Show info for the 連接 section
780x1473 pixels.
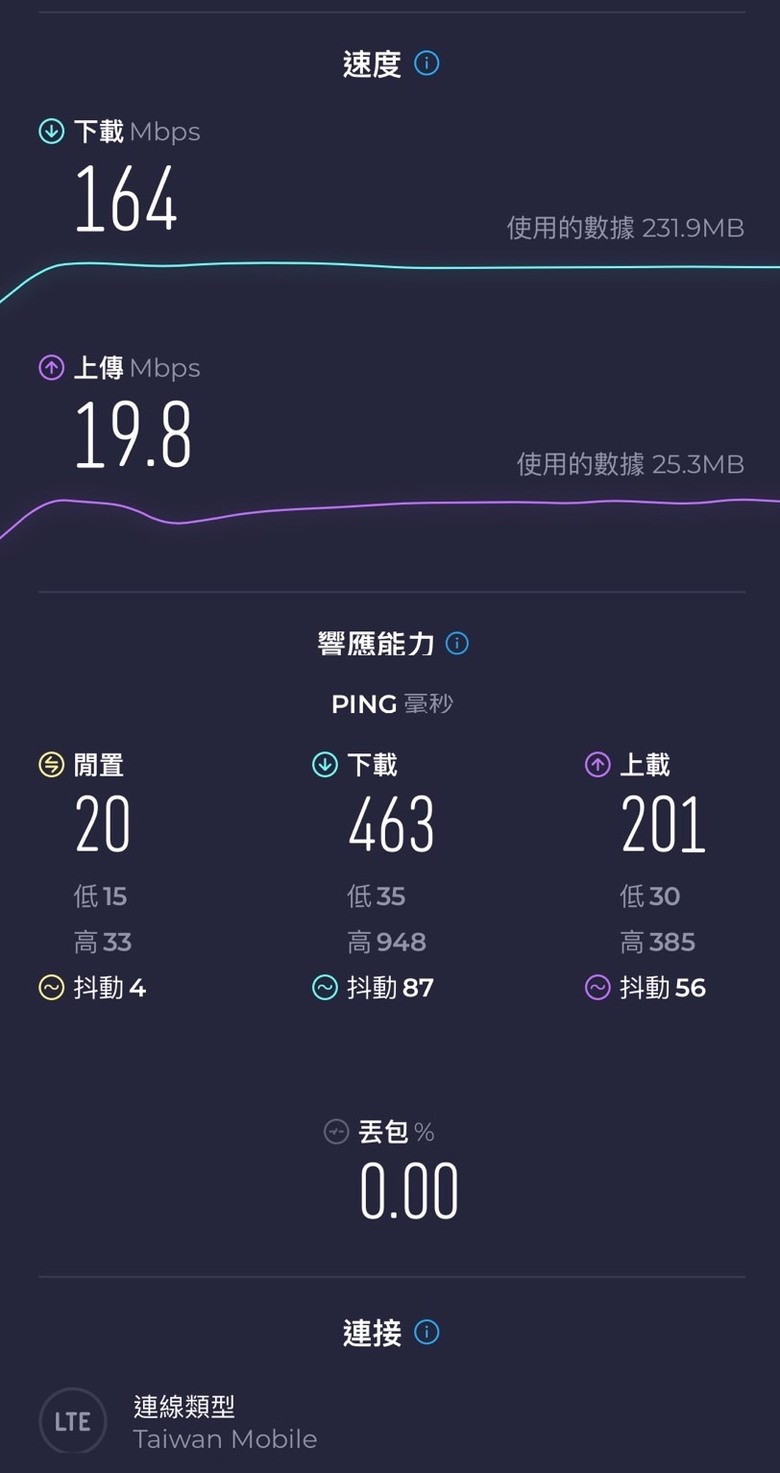click(427, 1332)
